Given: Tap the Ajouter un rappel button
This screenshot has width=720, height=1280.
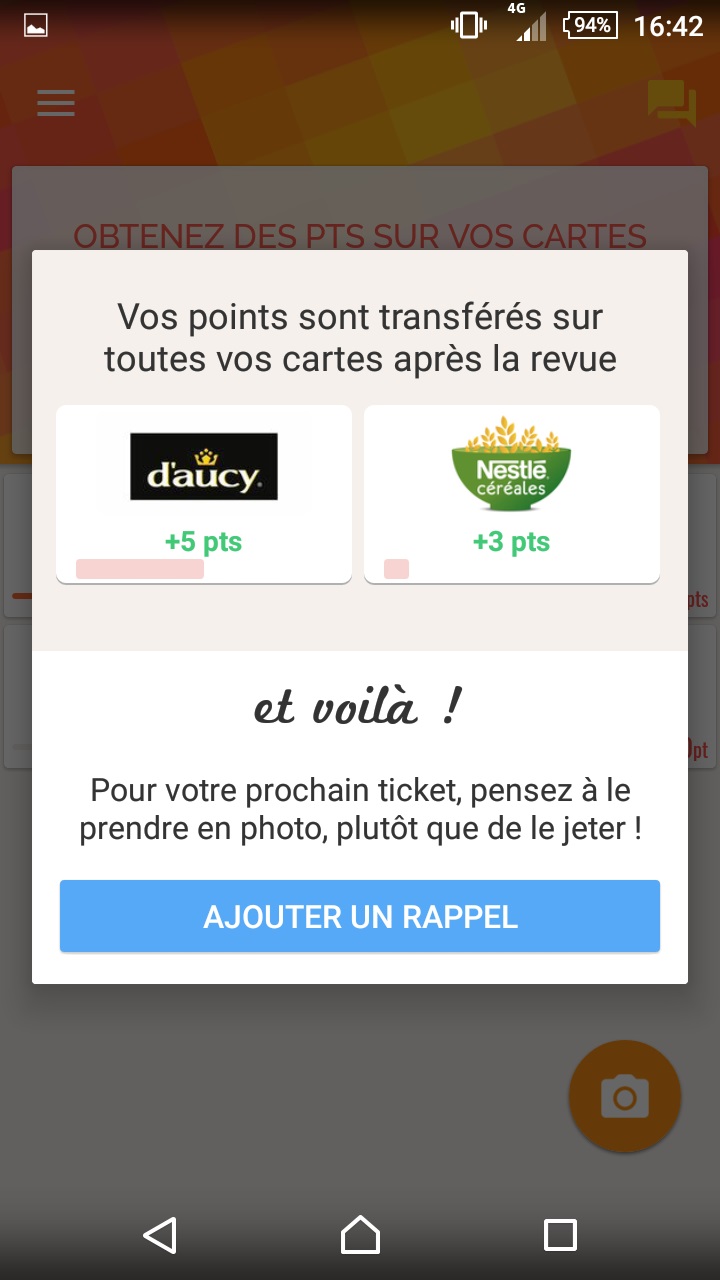Looking at the screenshot, I should coord(360,916).
